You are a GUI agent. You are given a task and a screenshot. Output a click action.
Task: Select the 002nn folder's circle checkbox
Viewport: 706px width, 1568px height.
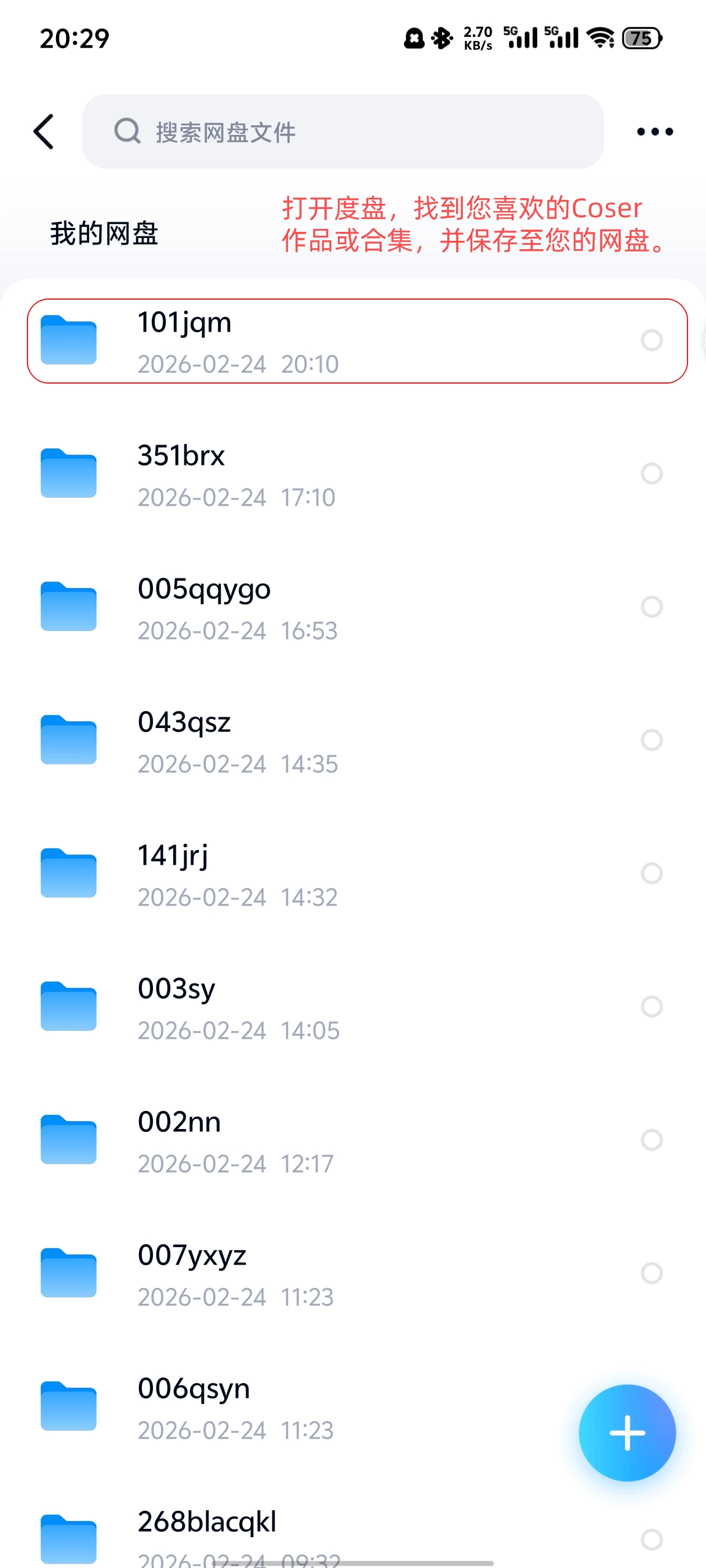tap(652, 1140)
